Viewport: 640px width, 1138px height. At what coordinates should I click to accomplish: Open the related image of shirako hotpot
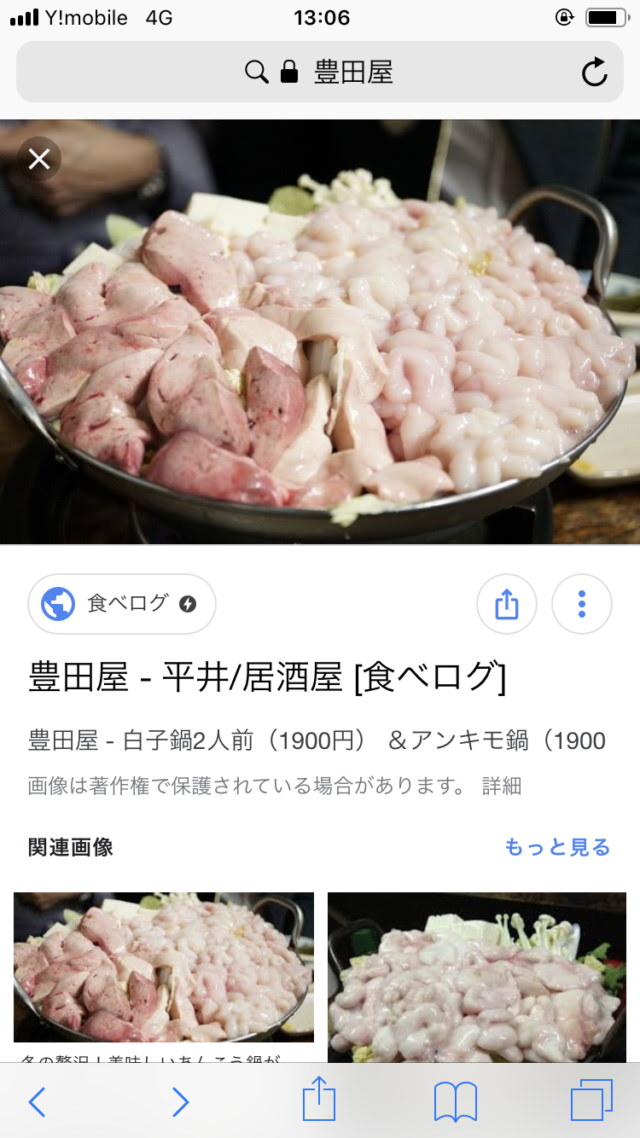click(476, 976)
